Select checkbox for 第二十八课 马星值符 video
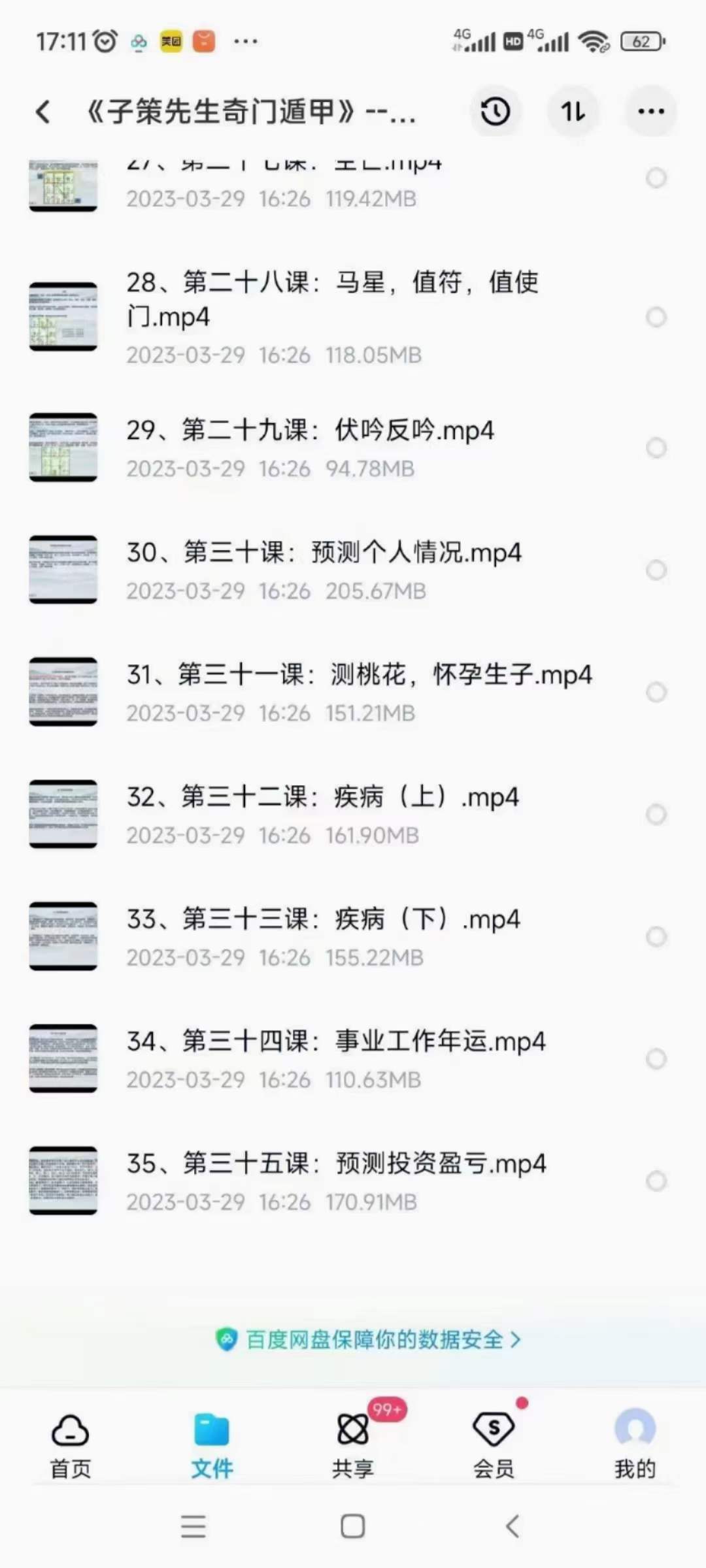 point(656,318)
